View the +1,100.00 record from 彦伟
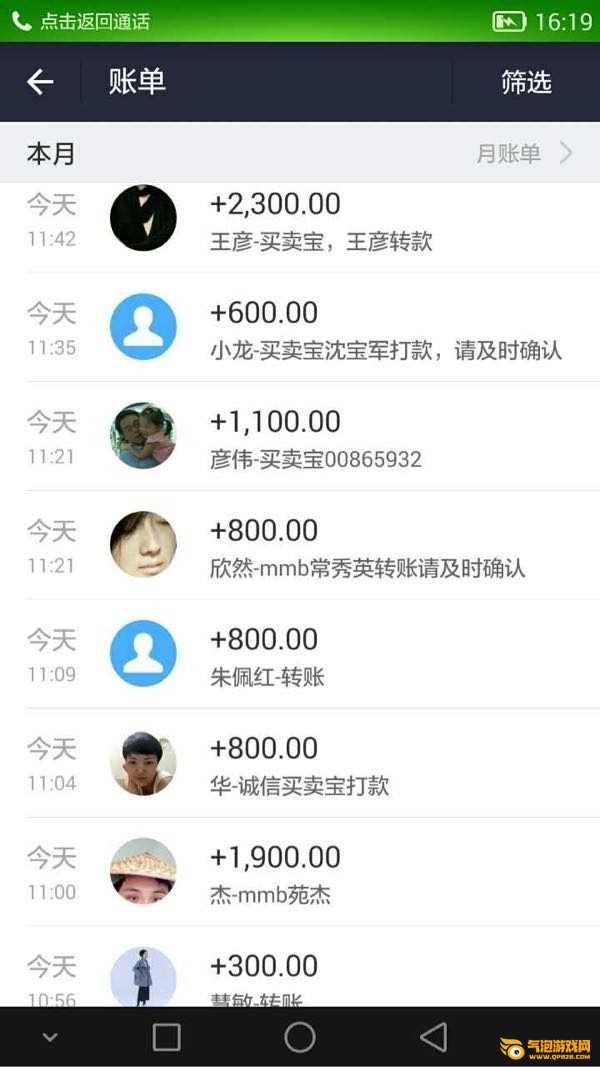 point(320,439)
